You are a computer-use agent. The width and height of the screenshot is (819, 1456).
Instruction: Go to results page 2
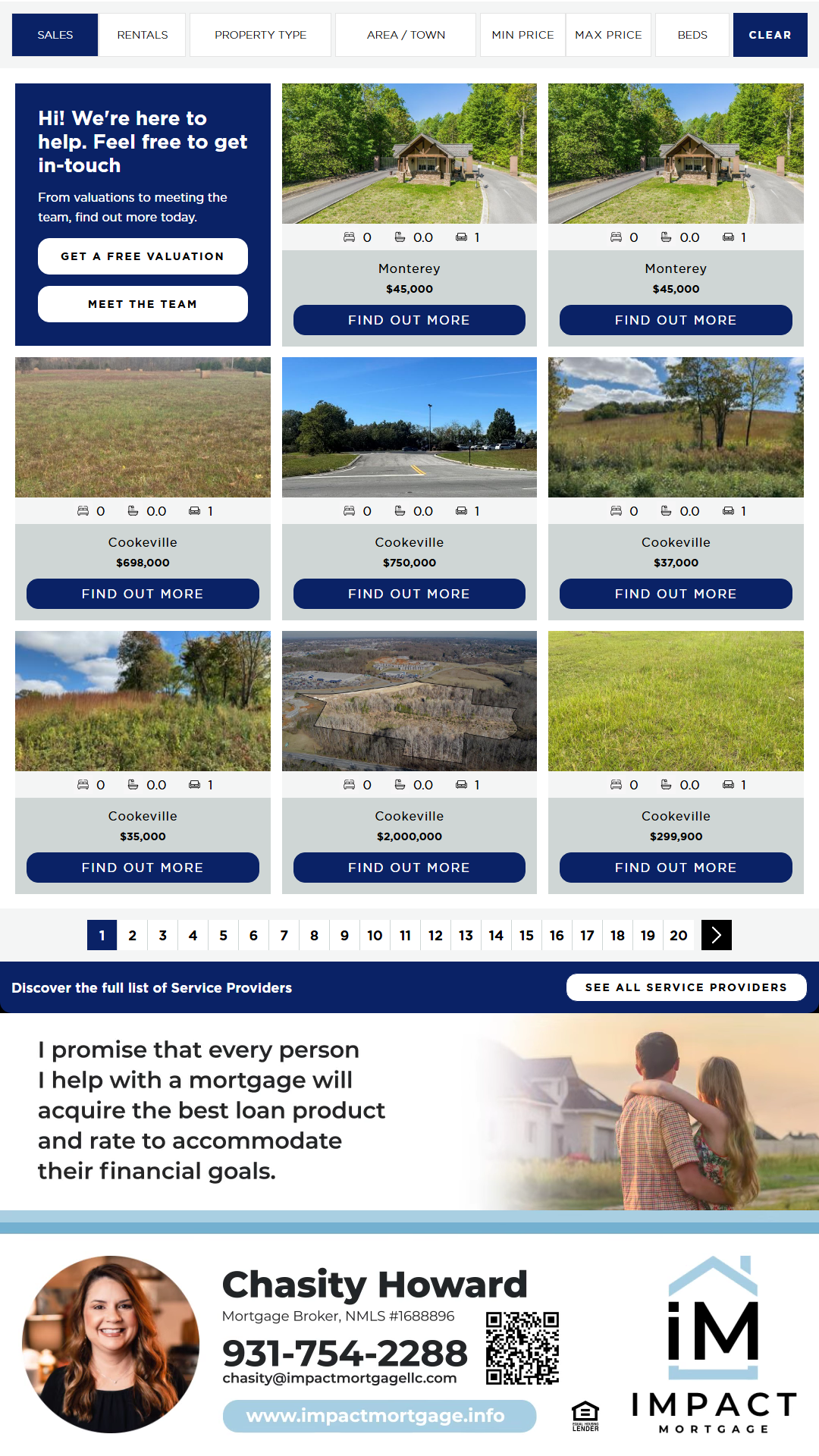pyautogui.click(x=133, y=935)
